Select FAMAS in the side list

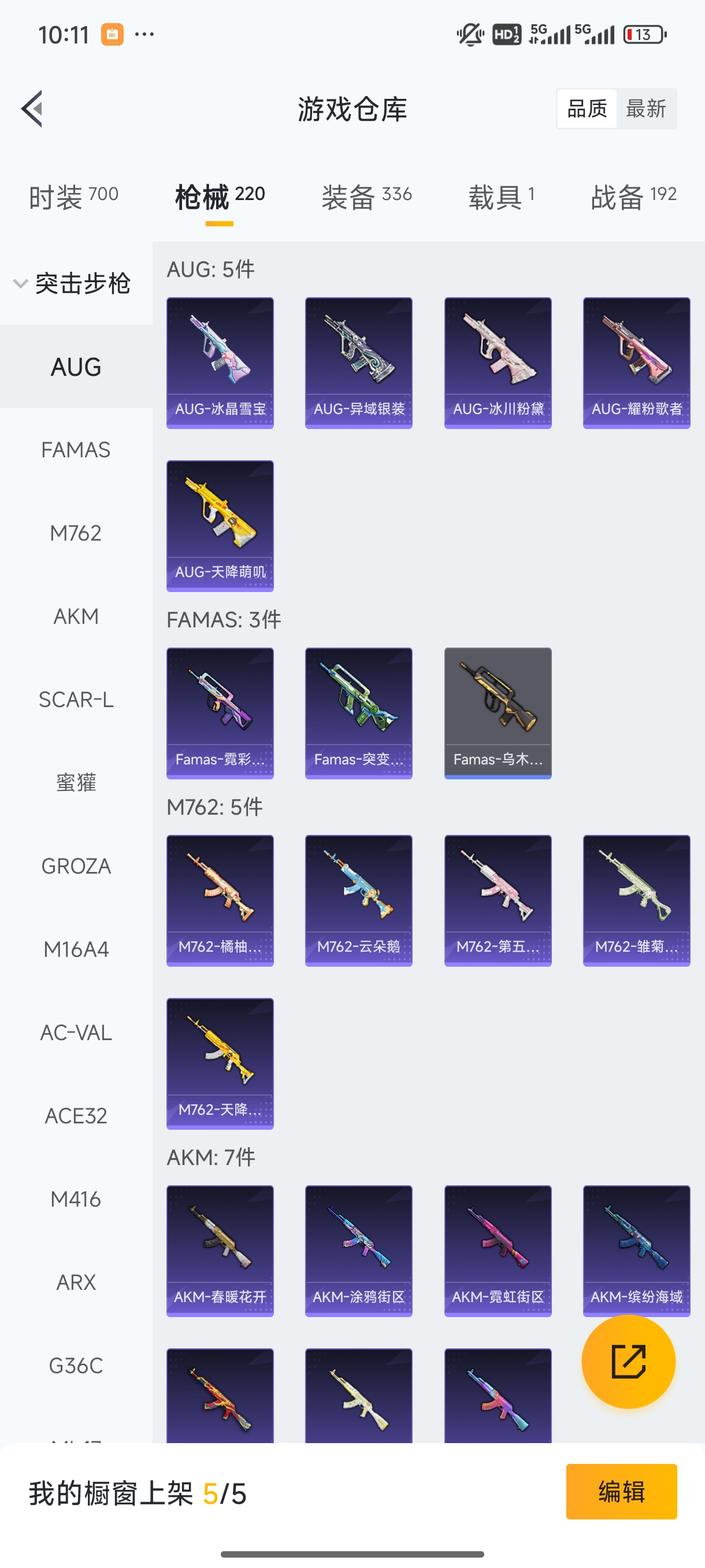(x=76, y=450)
